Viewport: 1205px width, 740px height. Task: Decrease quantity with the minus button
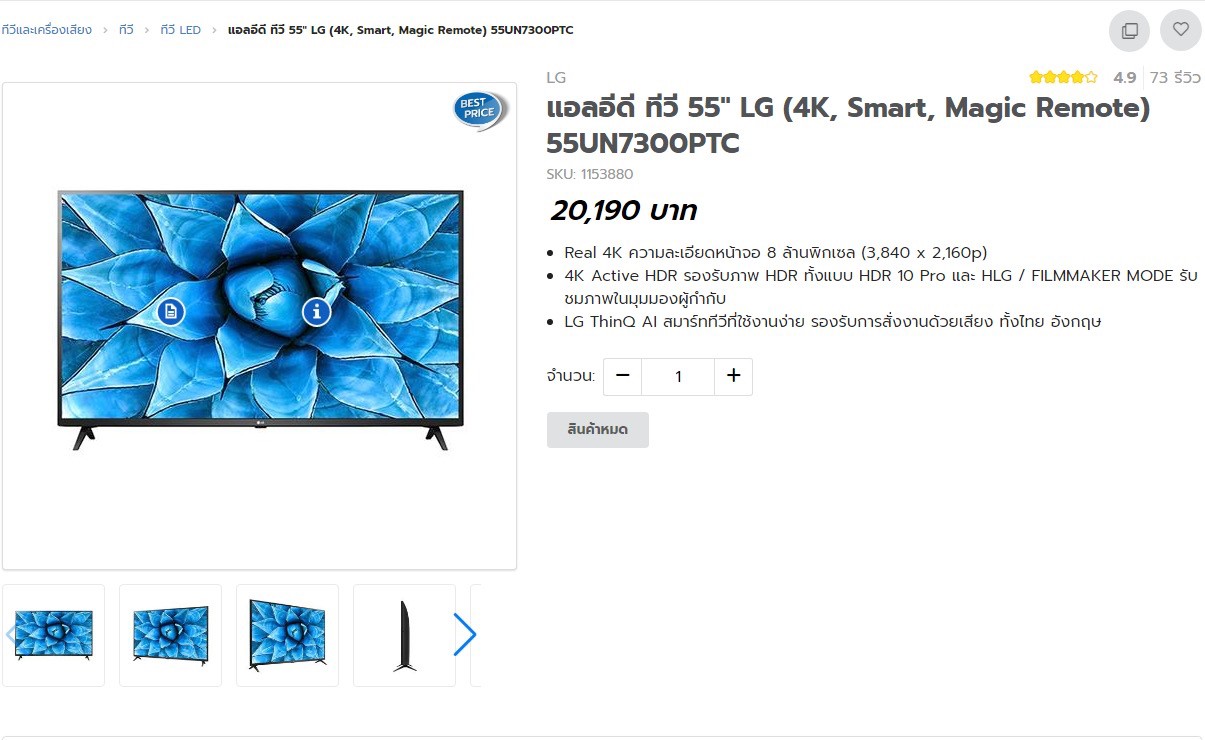[x=623, y=376]
